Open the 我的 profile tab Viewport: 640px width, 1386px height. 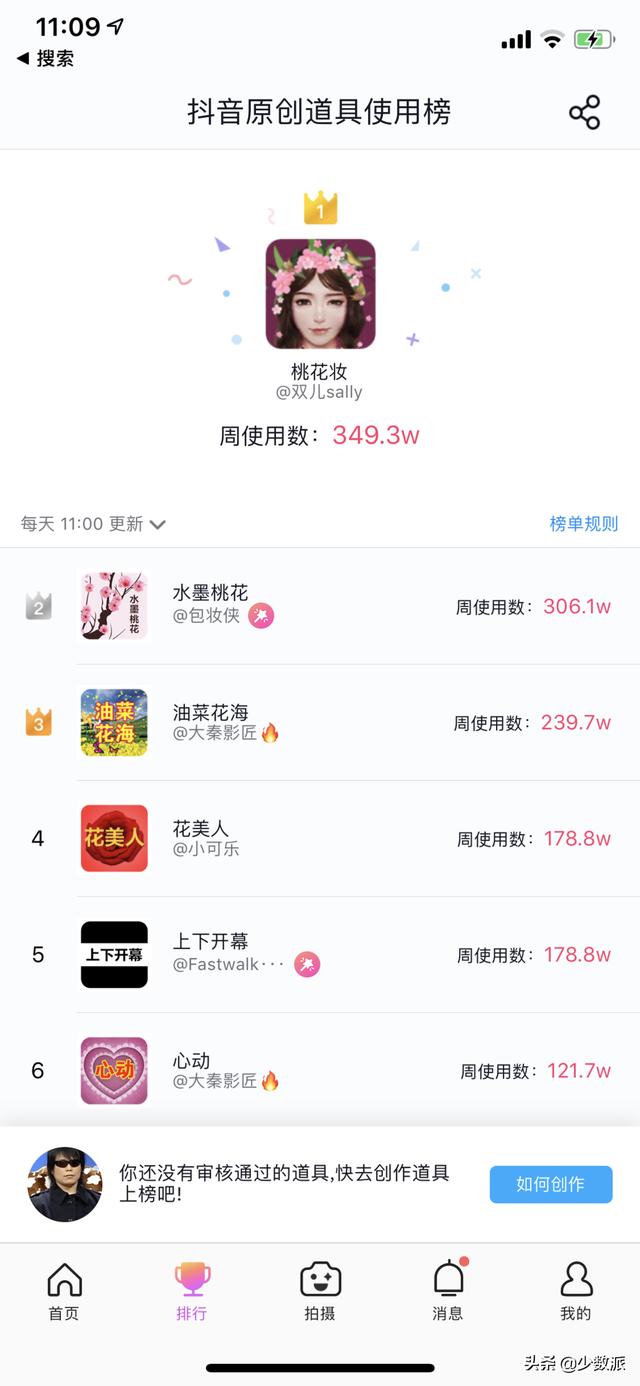pyautogui.click(x=576, y=1292)
